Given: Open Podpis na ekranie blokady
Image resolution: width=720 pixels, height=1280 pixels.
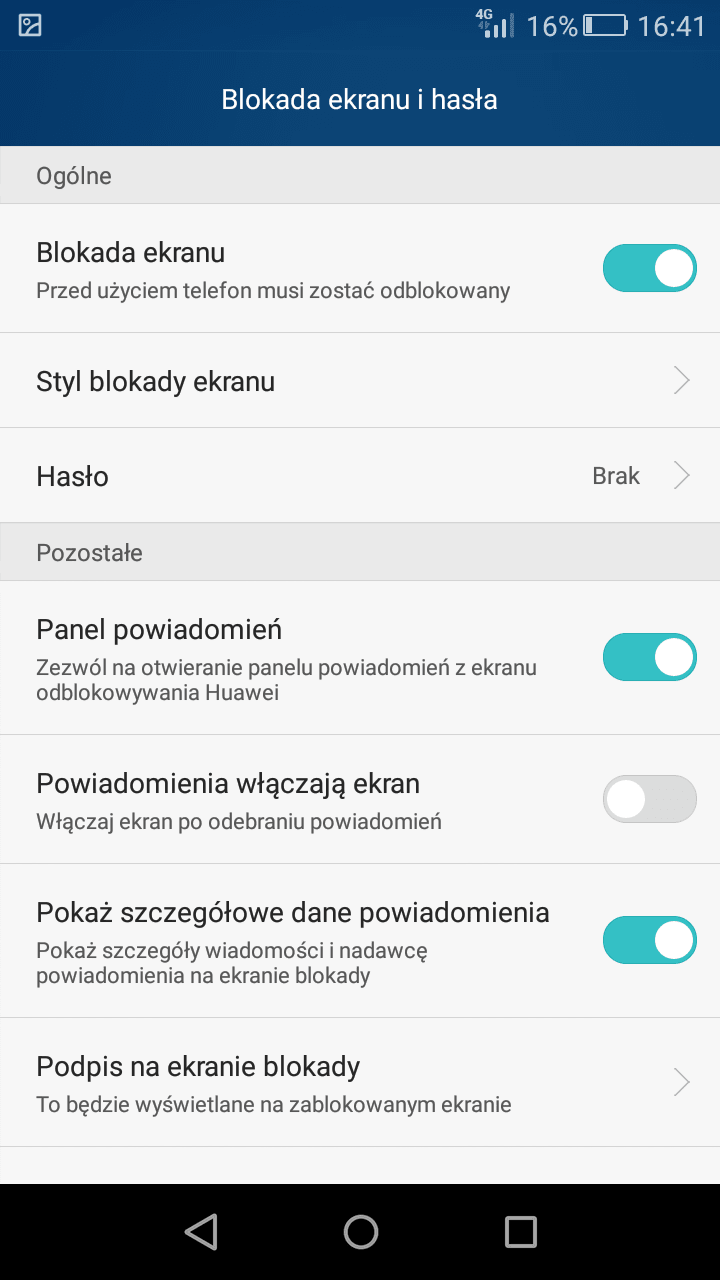Looking at the screenshot, I should 360,1083.
